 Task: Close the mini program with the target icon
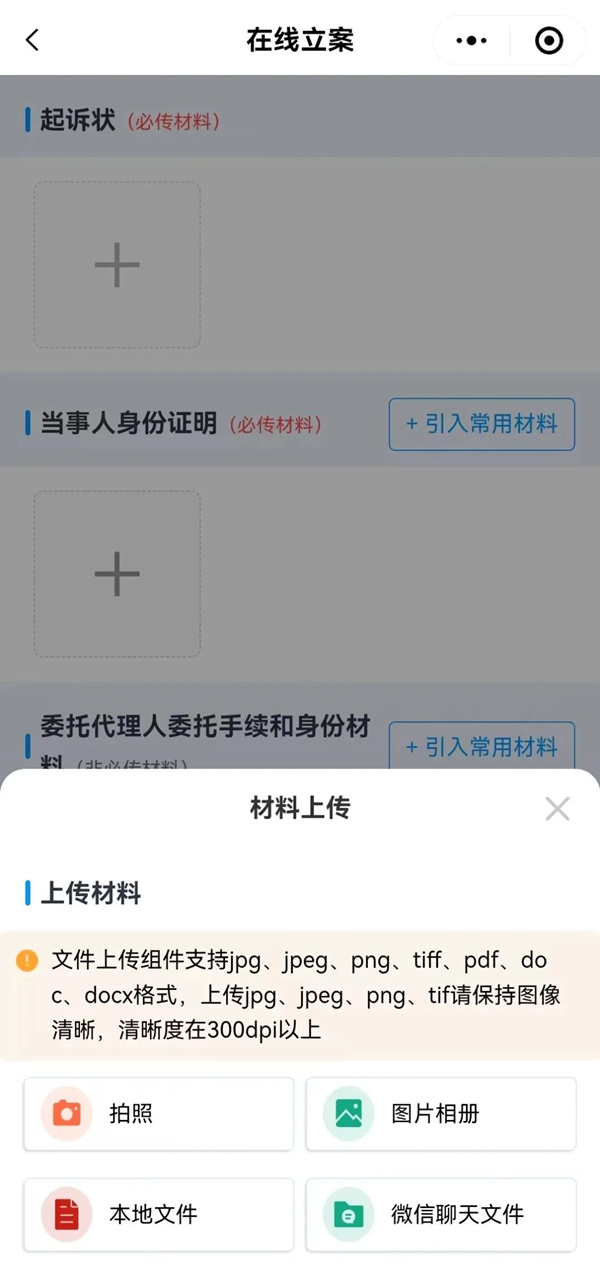[549, 41]
